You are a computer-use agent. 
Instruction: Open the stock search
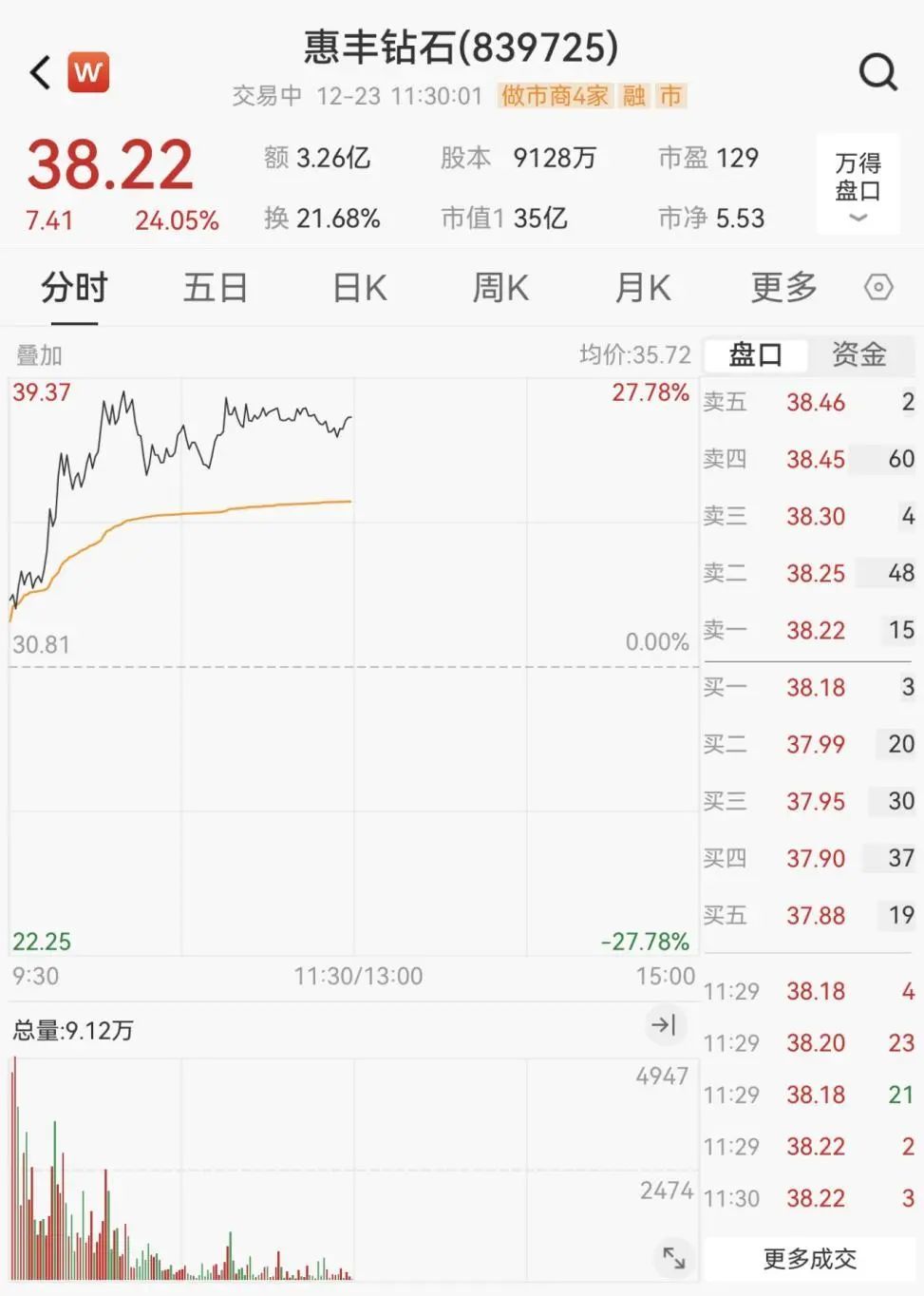point(877,72)
